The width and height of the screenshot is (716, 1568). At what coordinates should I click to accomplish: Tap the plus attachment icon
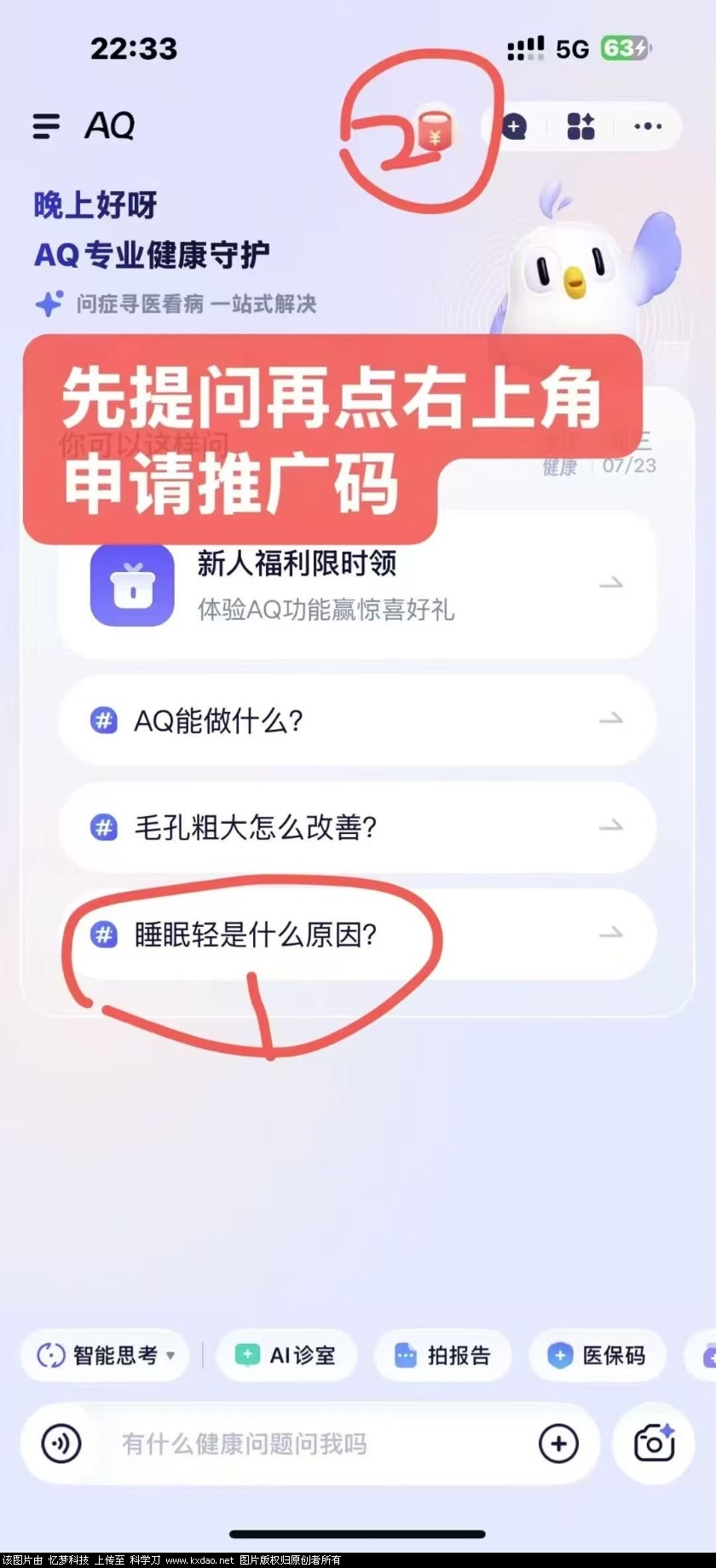[x=558, y=1444]
